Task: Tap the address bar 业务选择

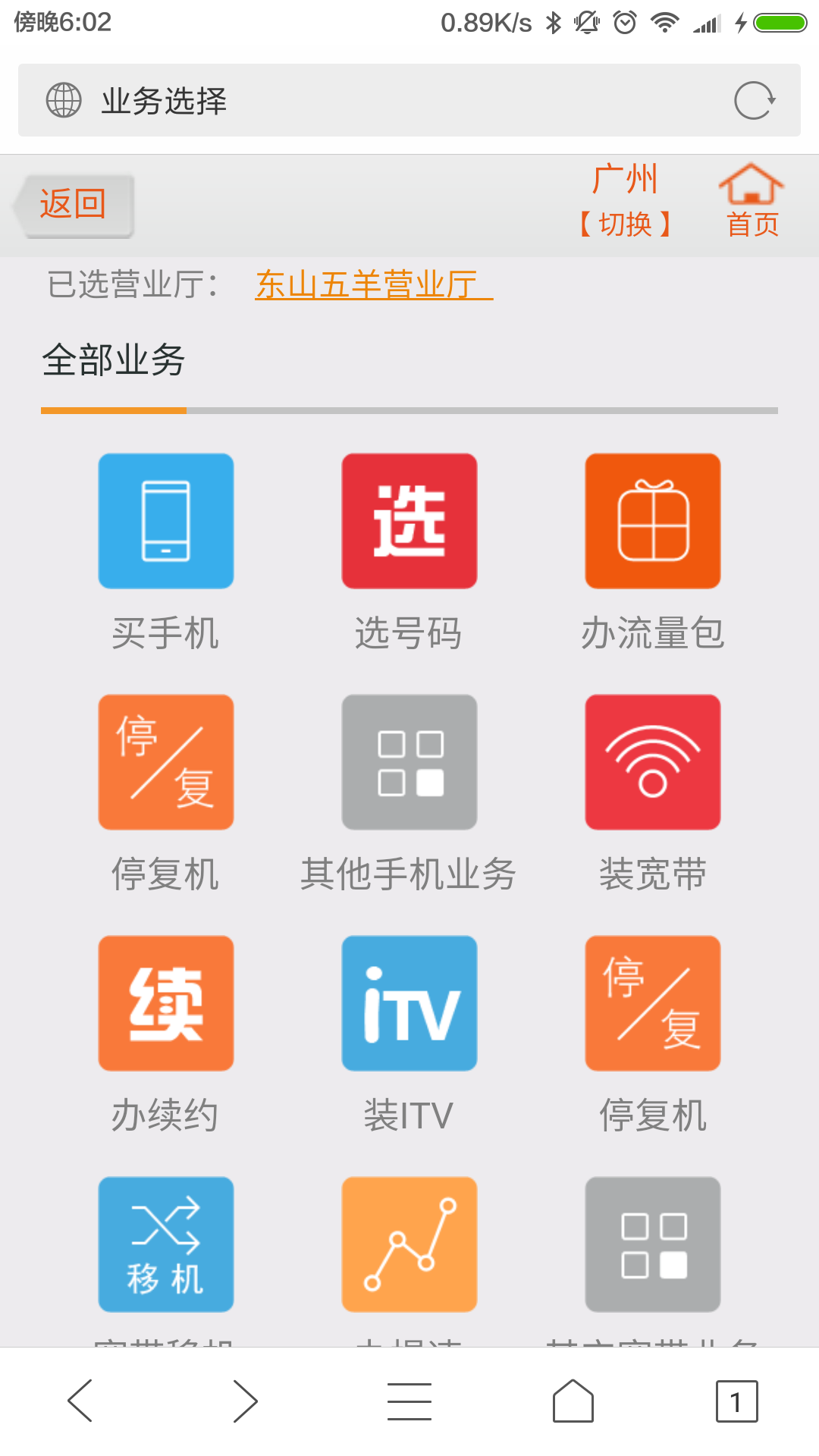Action: 409,100
